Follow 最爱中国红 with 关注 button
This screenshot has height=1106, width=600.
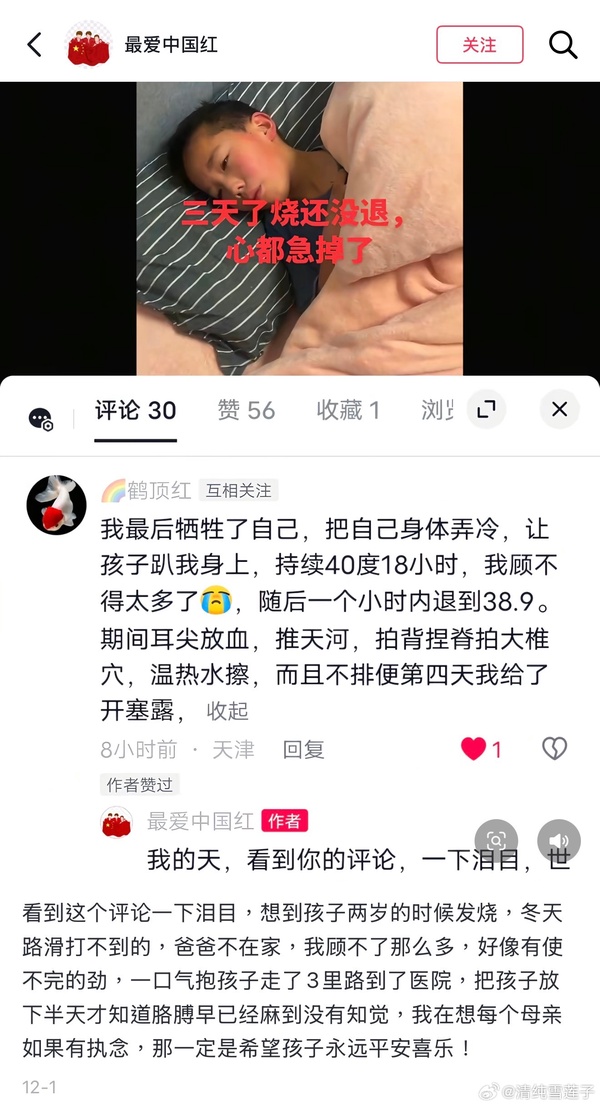[479, 45]
